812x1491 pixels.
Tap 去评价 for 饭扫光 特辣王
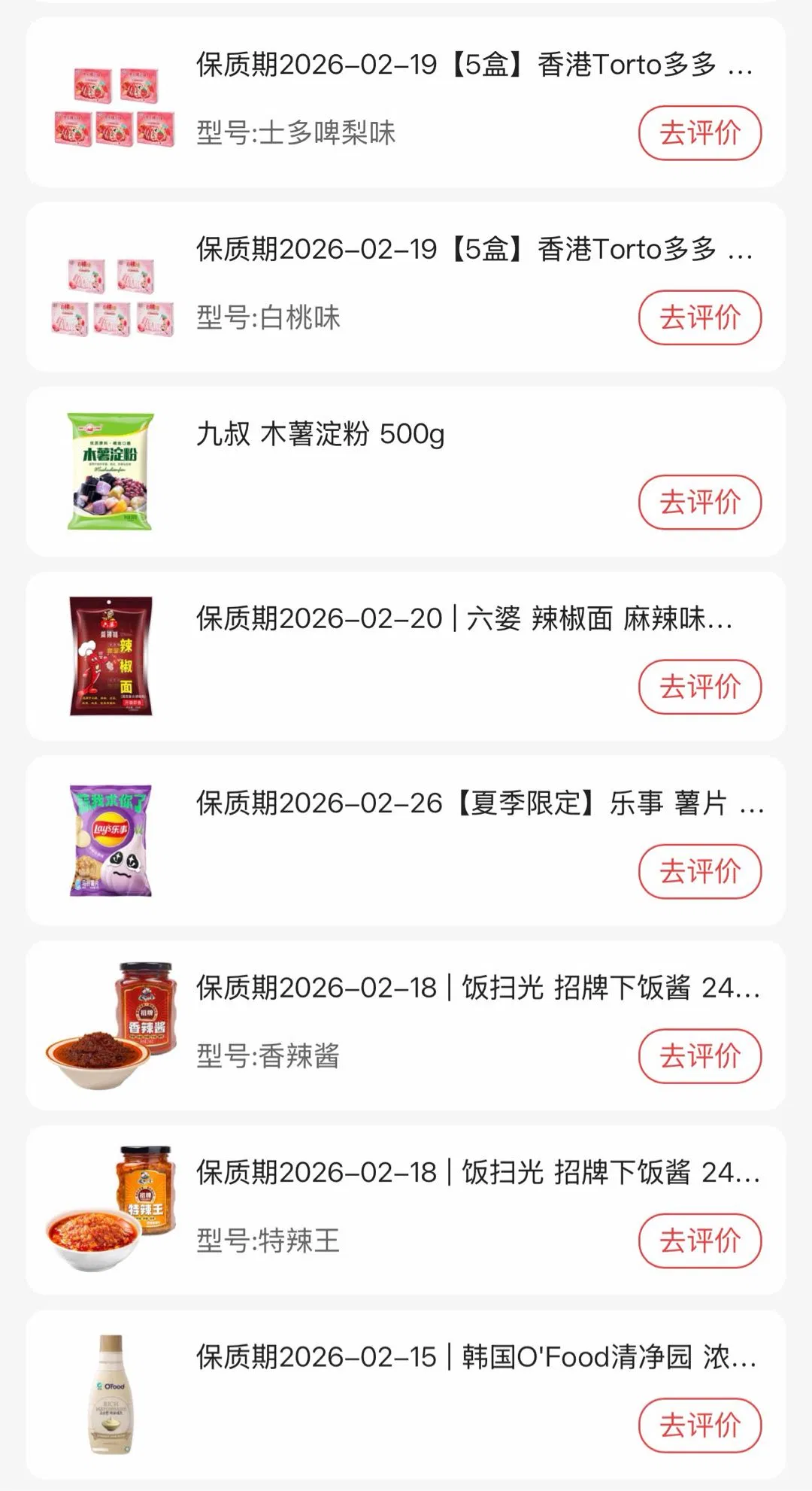tap(699, 1240)
